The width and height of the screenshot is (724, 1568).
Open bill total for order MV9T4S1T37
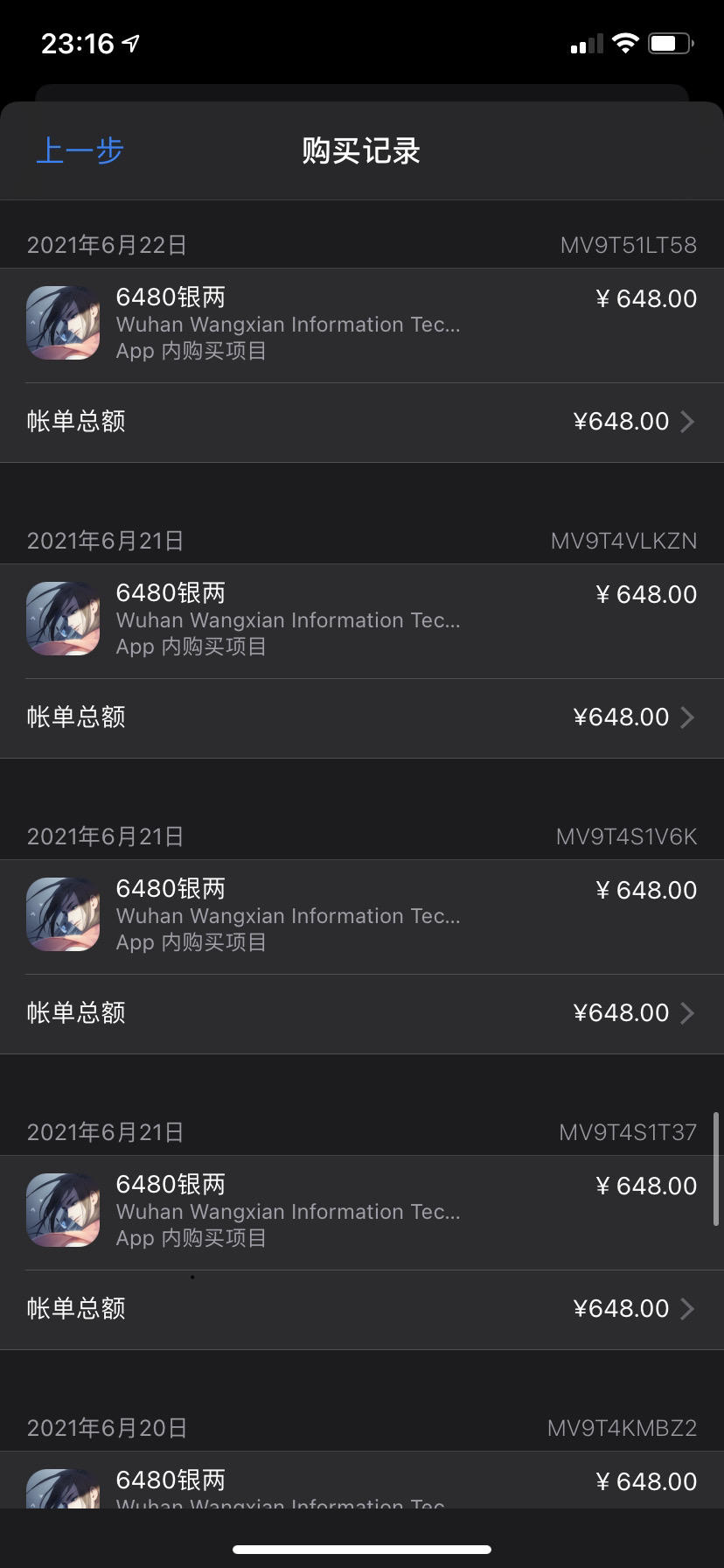coord(362,1309)
